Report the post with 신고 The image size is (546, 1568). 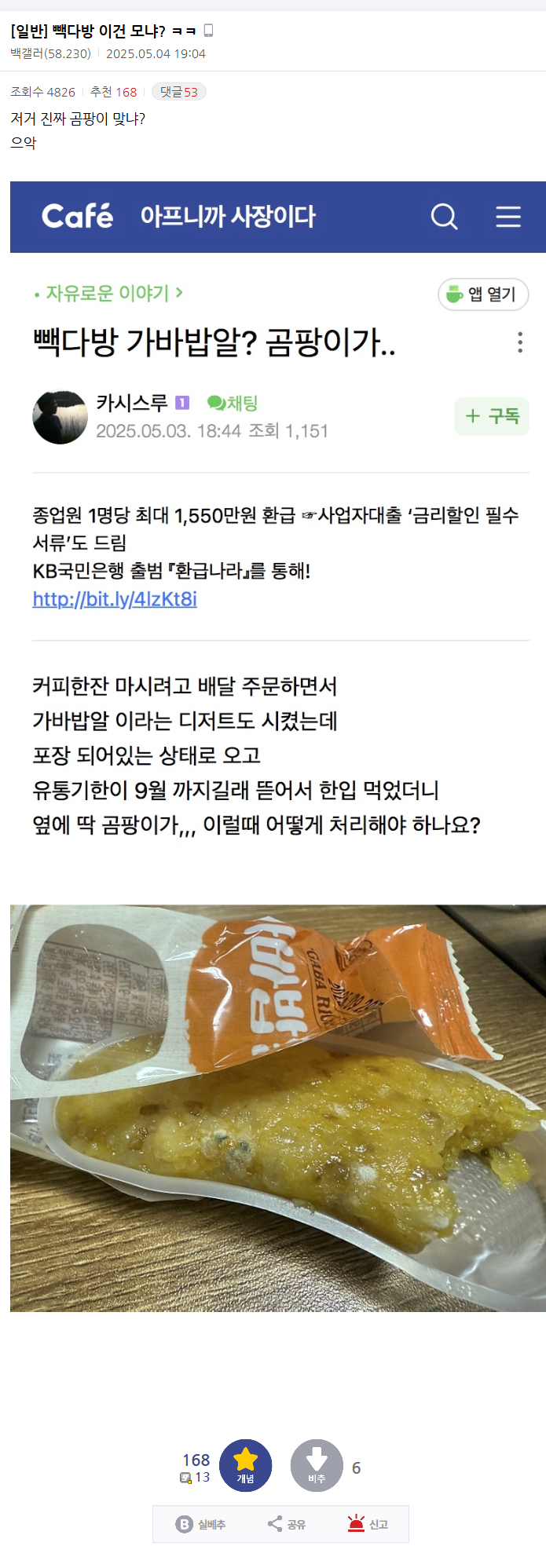click(x=368, y=1524)
